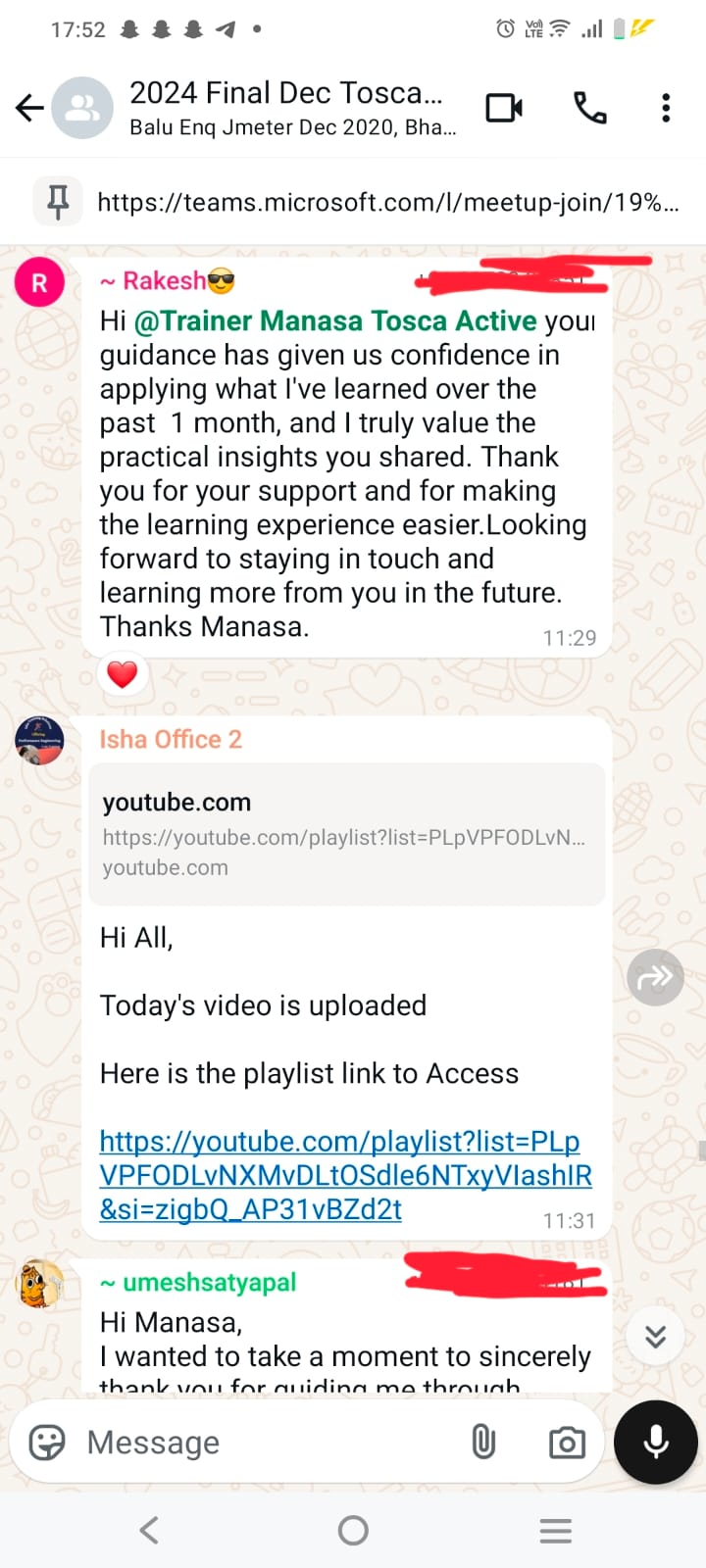Tap the microphone to record voice message

(x=655, y=1443)
